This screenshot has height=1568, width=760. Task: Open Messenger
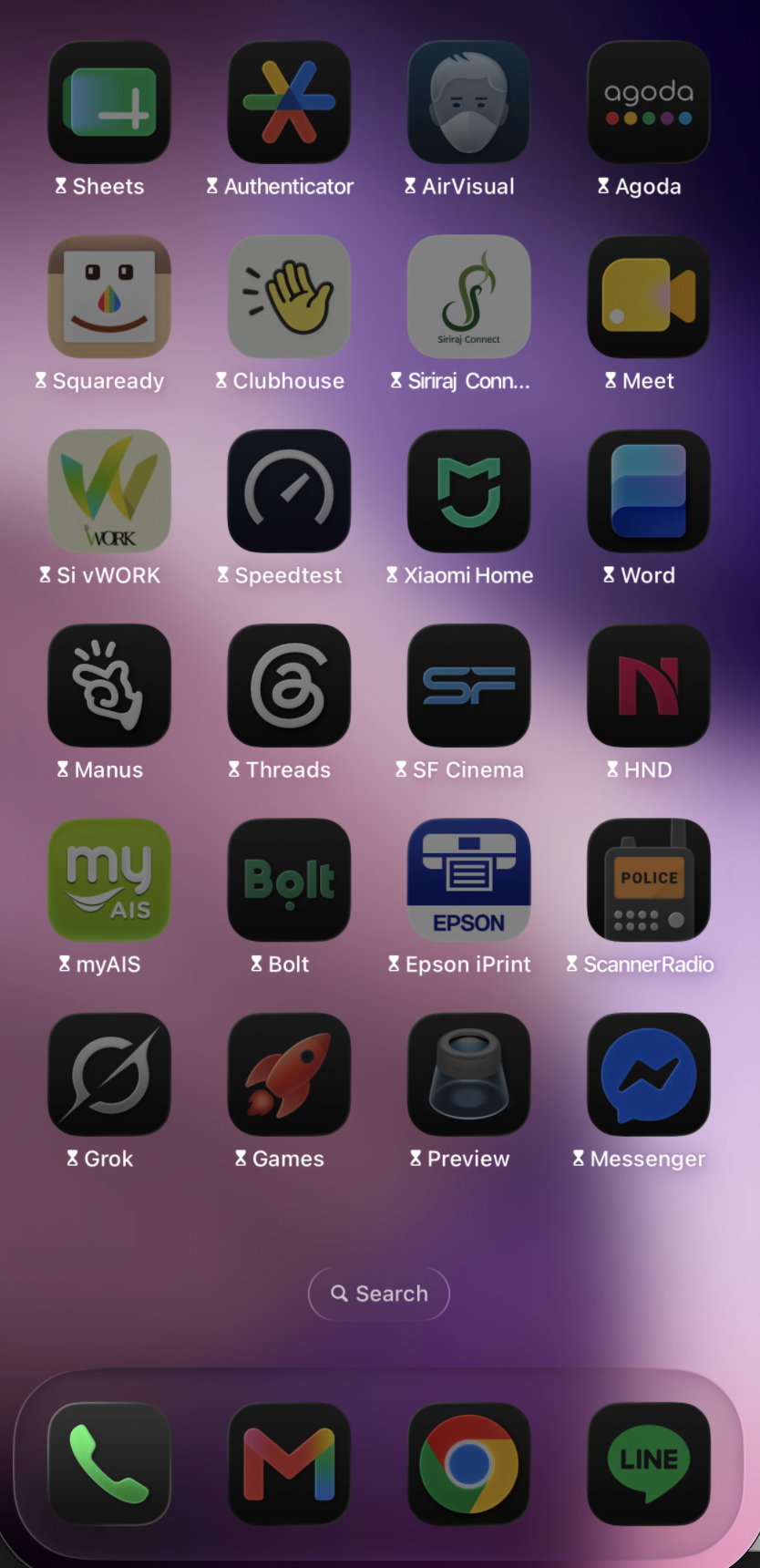[649, 1074]
